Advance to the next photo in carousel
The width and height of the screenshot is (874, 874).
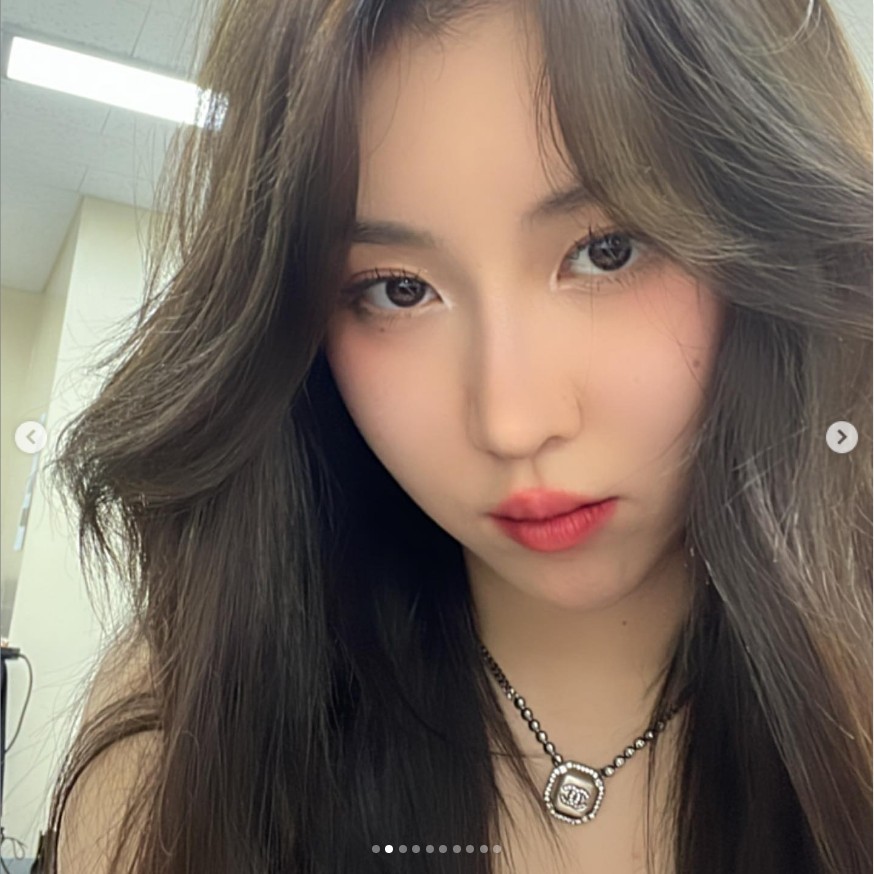pyautogui.click(x=841, y=437)
